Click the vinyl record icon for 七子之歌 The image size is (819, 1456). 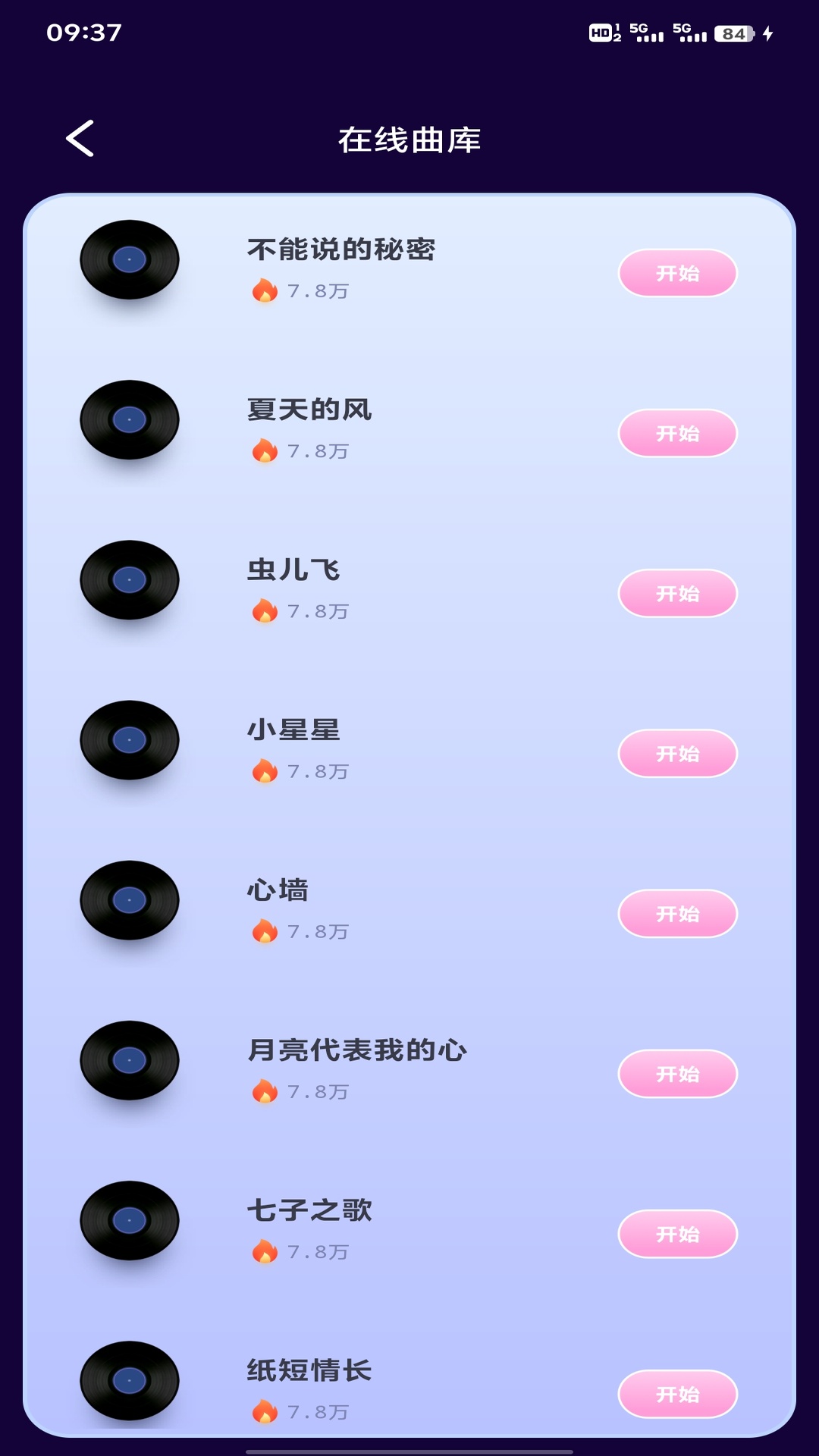point(130,1222)
